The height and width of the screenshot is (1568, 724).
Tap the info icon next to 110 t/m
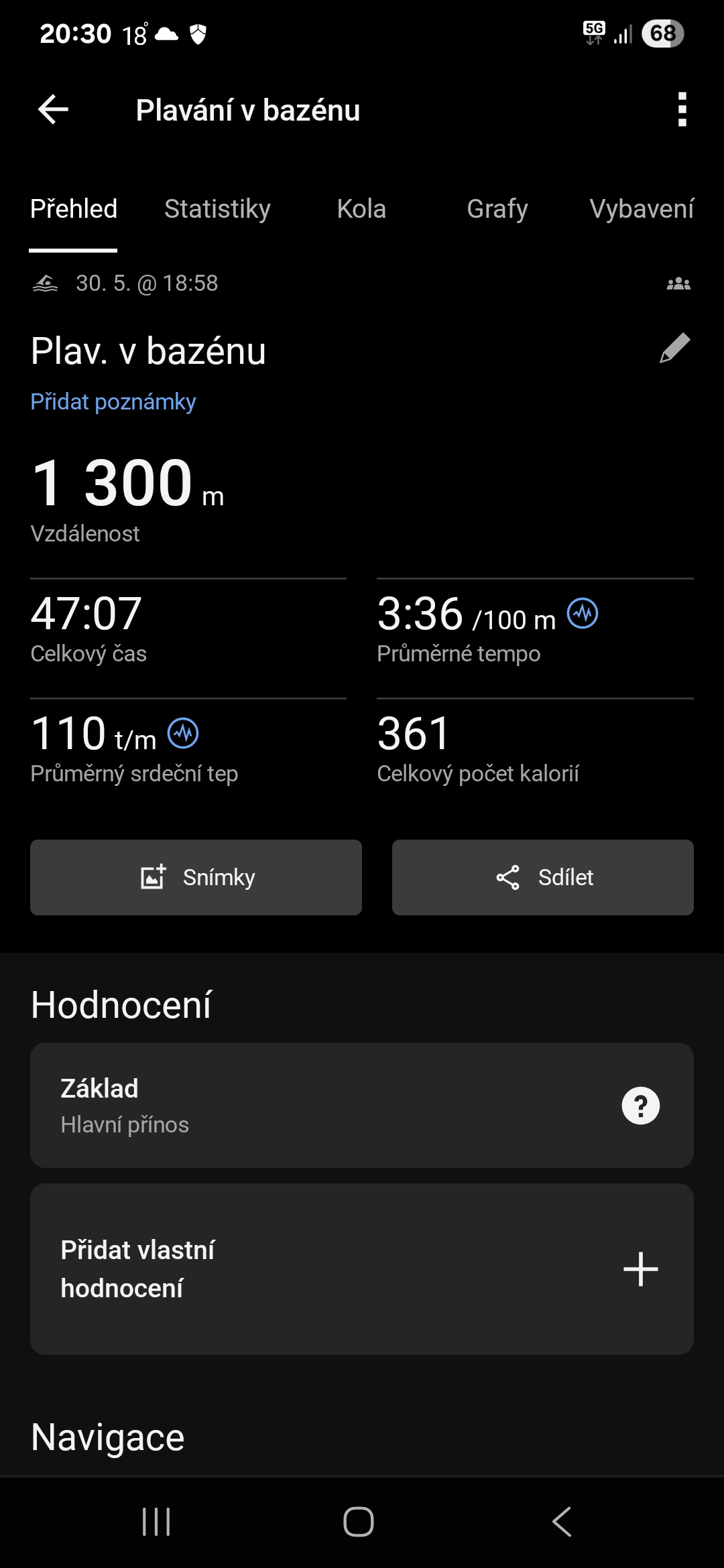(x=183, y=733)
